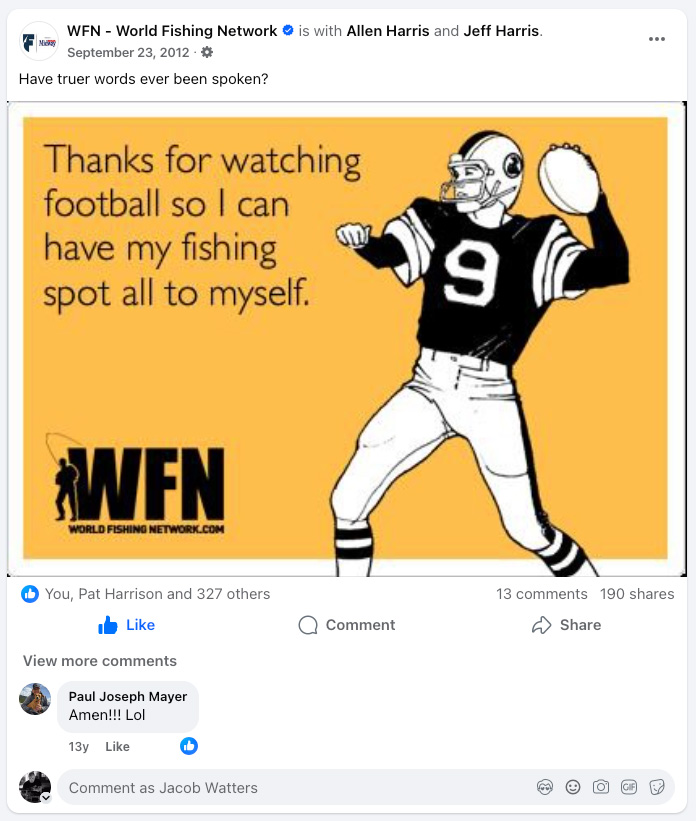Open the post date September 23, 2012
The image size is (696, 821).
(129, 52)
